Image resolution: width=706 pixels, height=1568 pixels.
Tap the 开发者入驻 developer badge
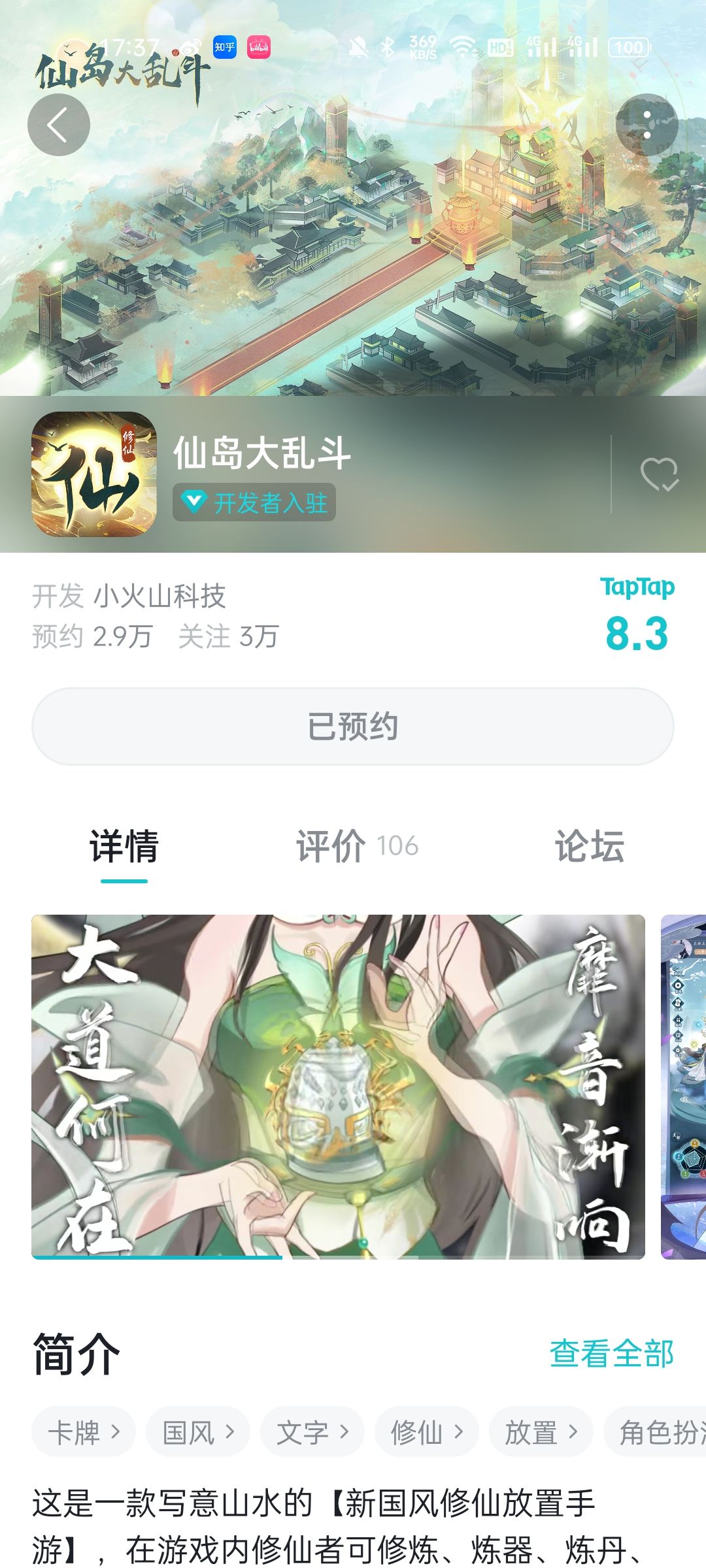tap(256, 502)
